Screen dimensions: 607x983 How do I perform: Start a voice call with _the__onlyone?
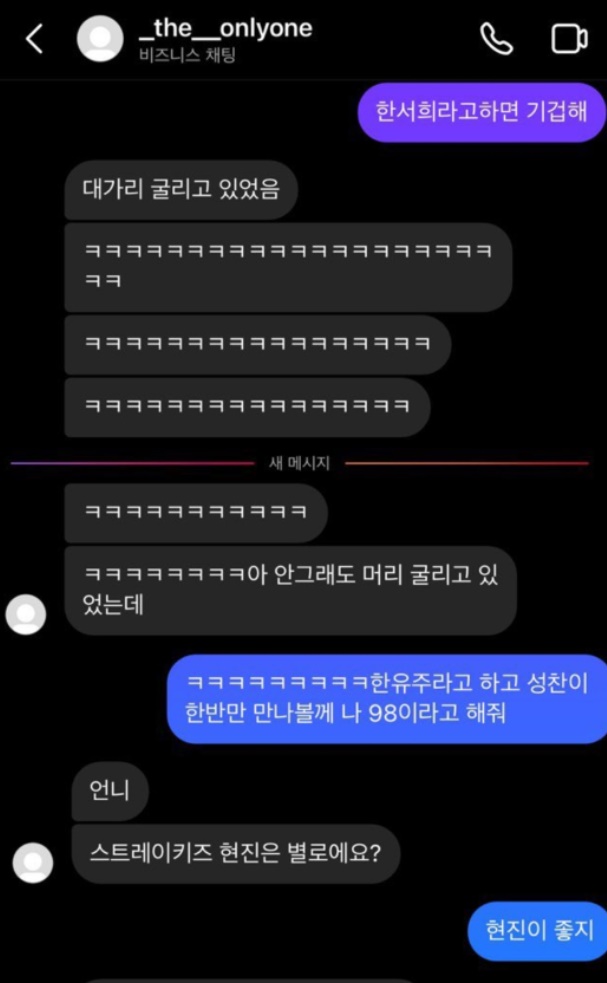(496, 39)
